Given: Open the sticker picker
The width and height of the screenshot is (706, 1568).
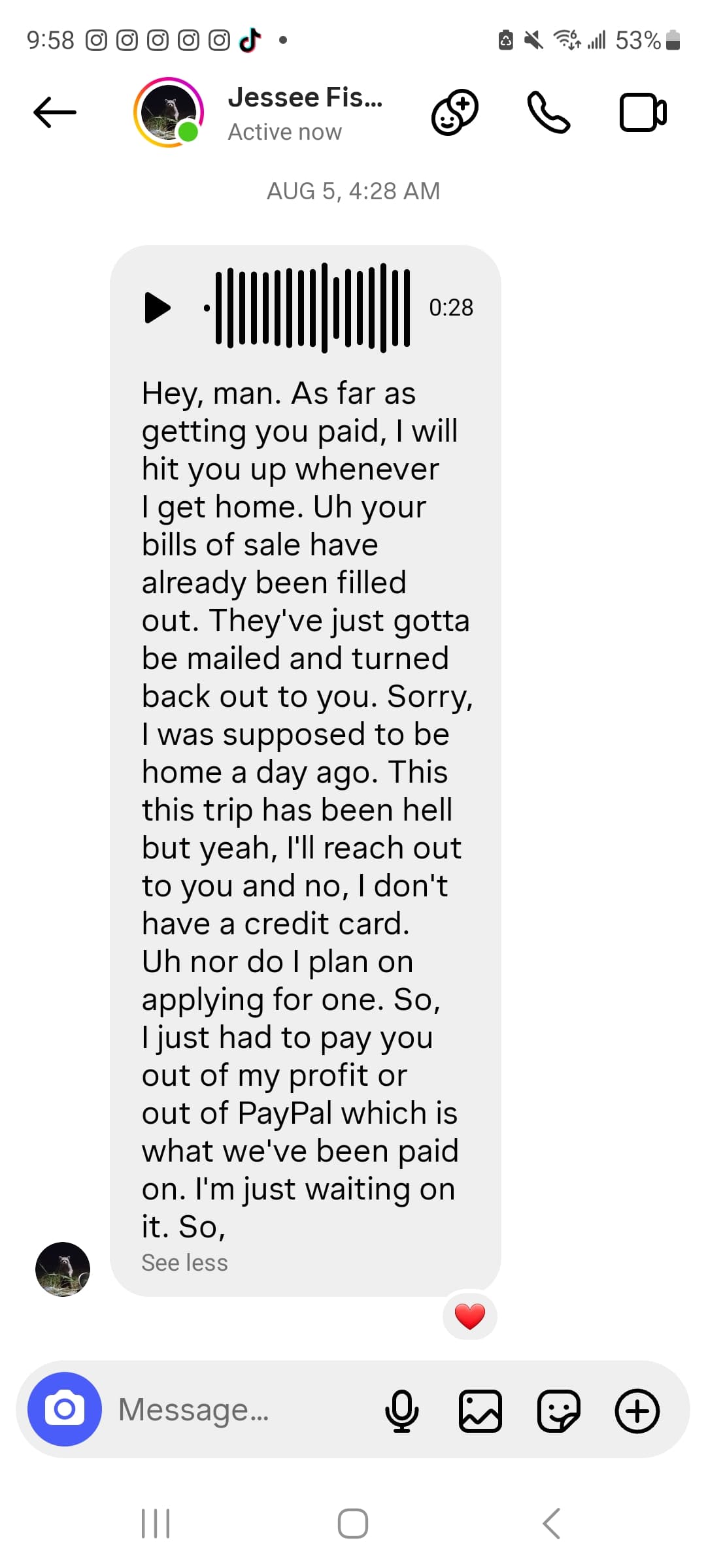Looking at the screenshot, I should pos(559,1411).
